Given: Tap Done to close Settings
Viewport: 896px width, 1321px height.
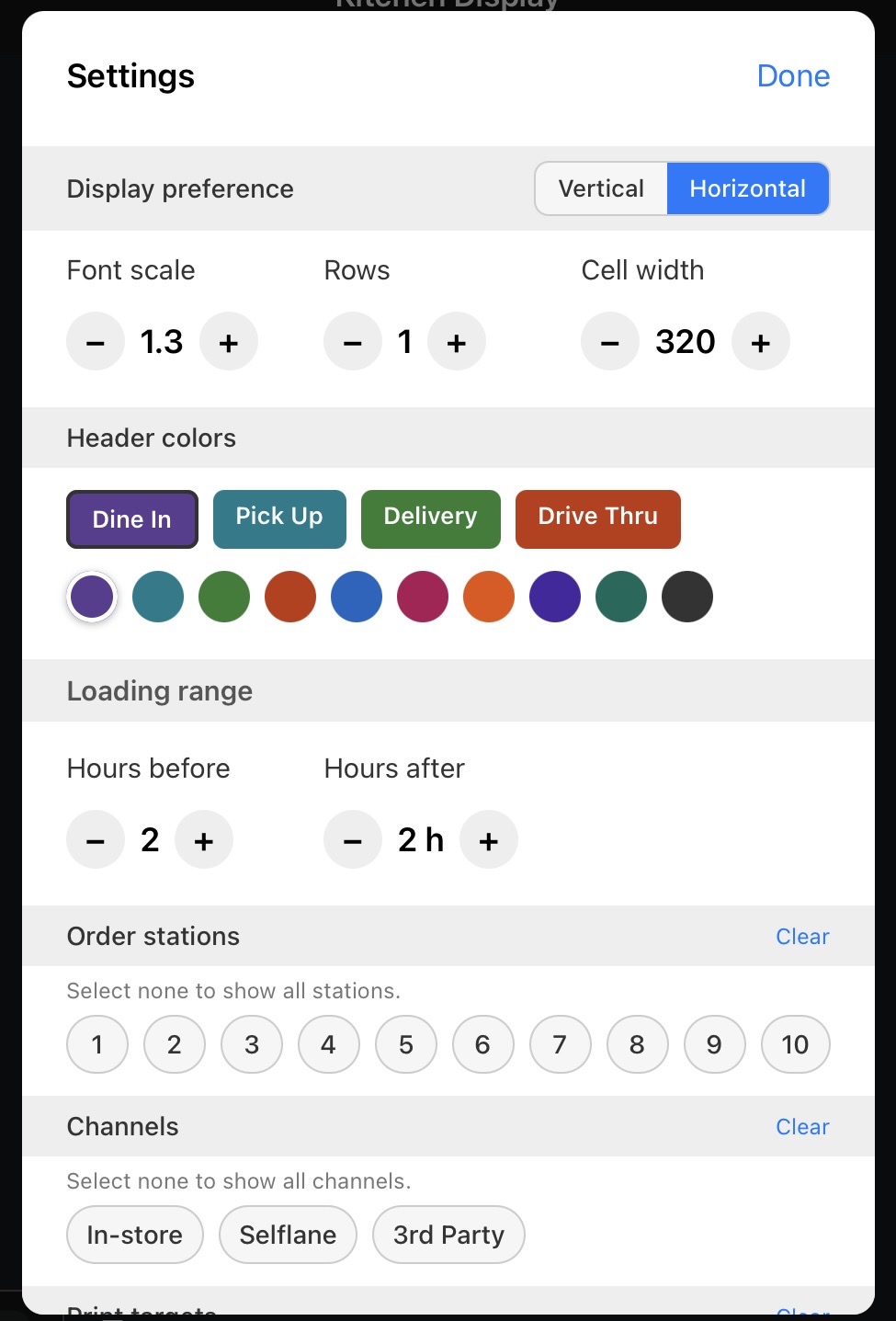Looking at the screenshot, I should (792, 76).
